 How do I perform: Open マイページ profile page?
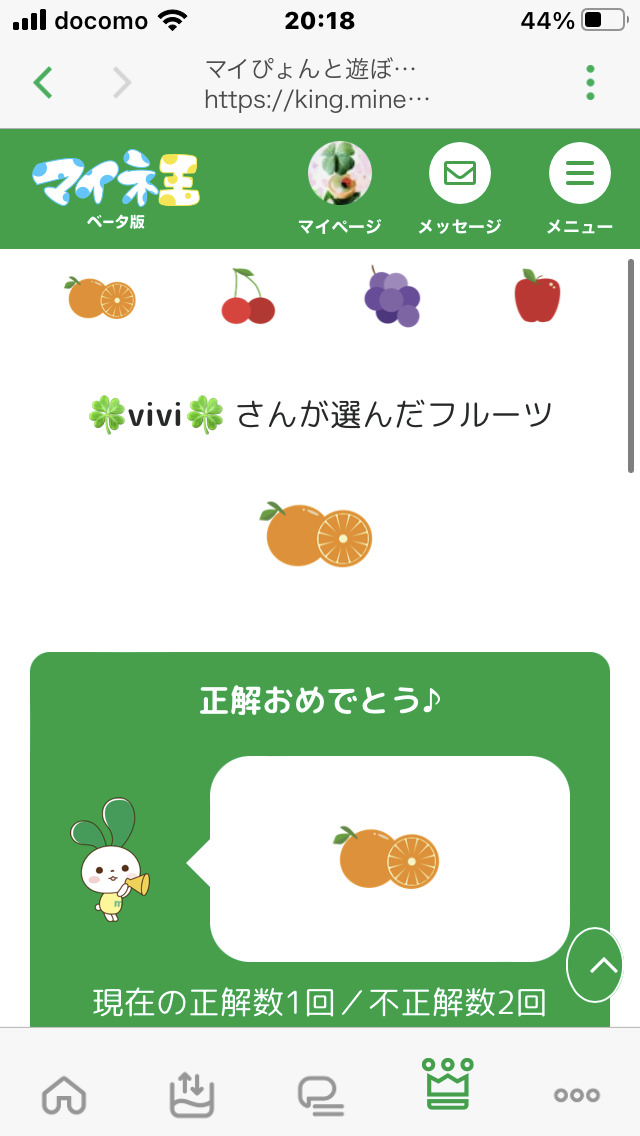click(340, 187)
